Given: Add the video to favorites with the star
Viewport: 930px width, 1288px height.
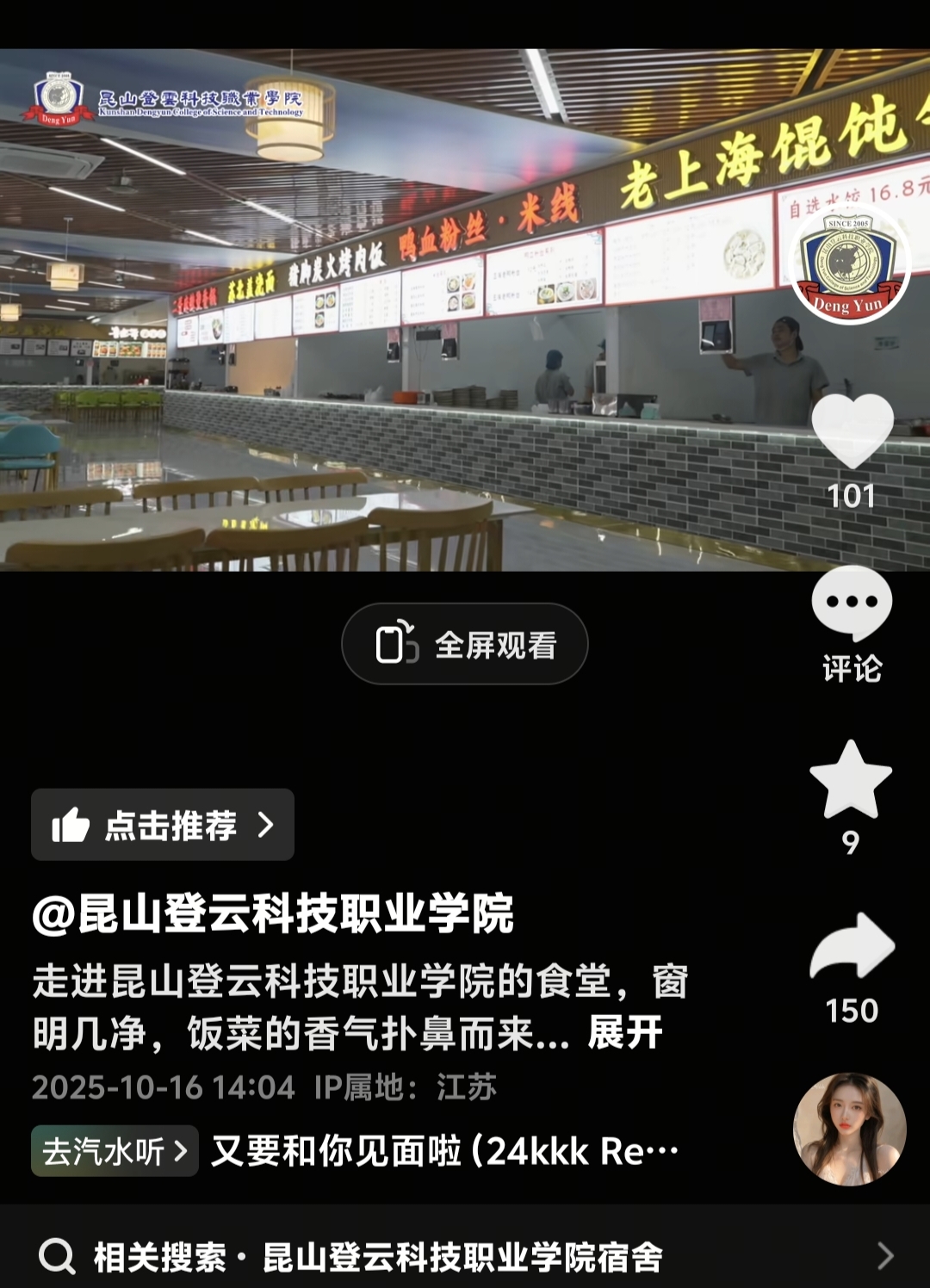Looking at the screenshot, I should coord(851,780).
